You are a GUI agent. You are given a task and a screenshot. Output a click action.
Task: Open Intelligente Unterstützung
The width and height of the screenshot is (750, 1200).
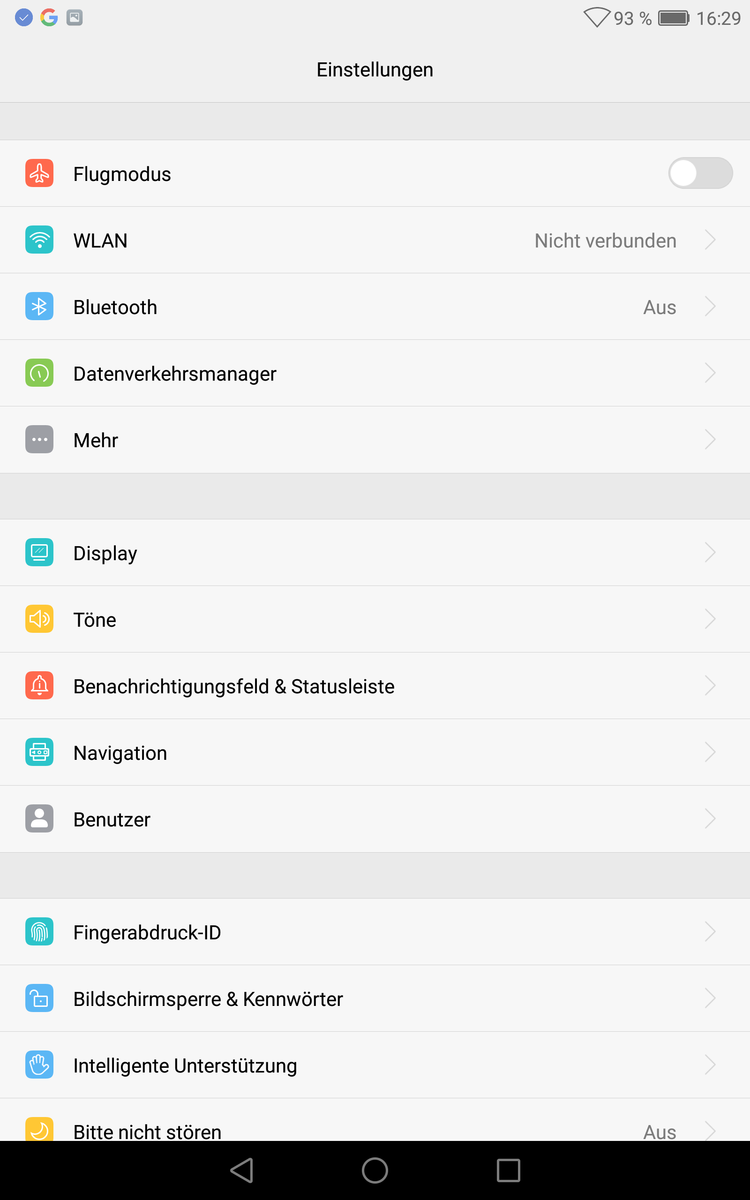pos(375,1065)
